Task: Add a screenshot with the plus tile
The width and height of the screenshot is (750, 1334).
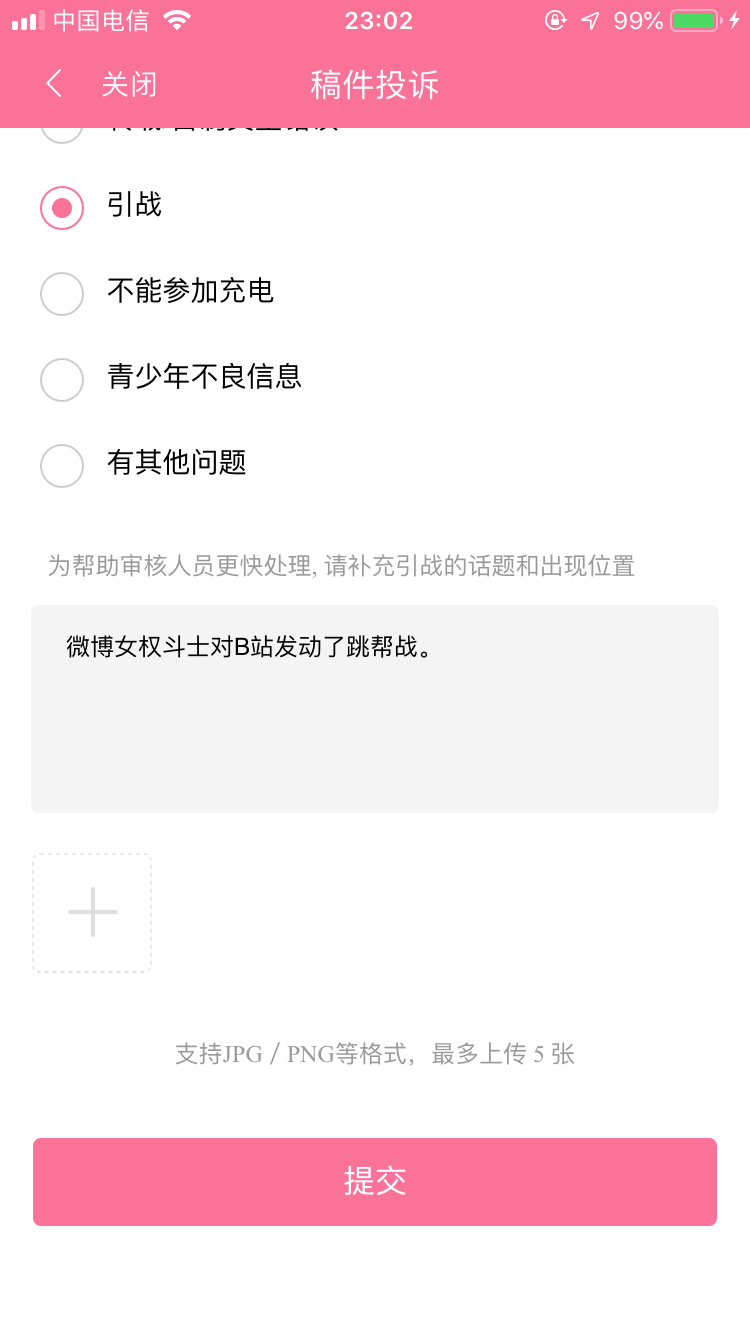Action: (92, 913)
